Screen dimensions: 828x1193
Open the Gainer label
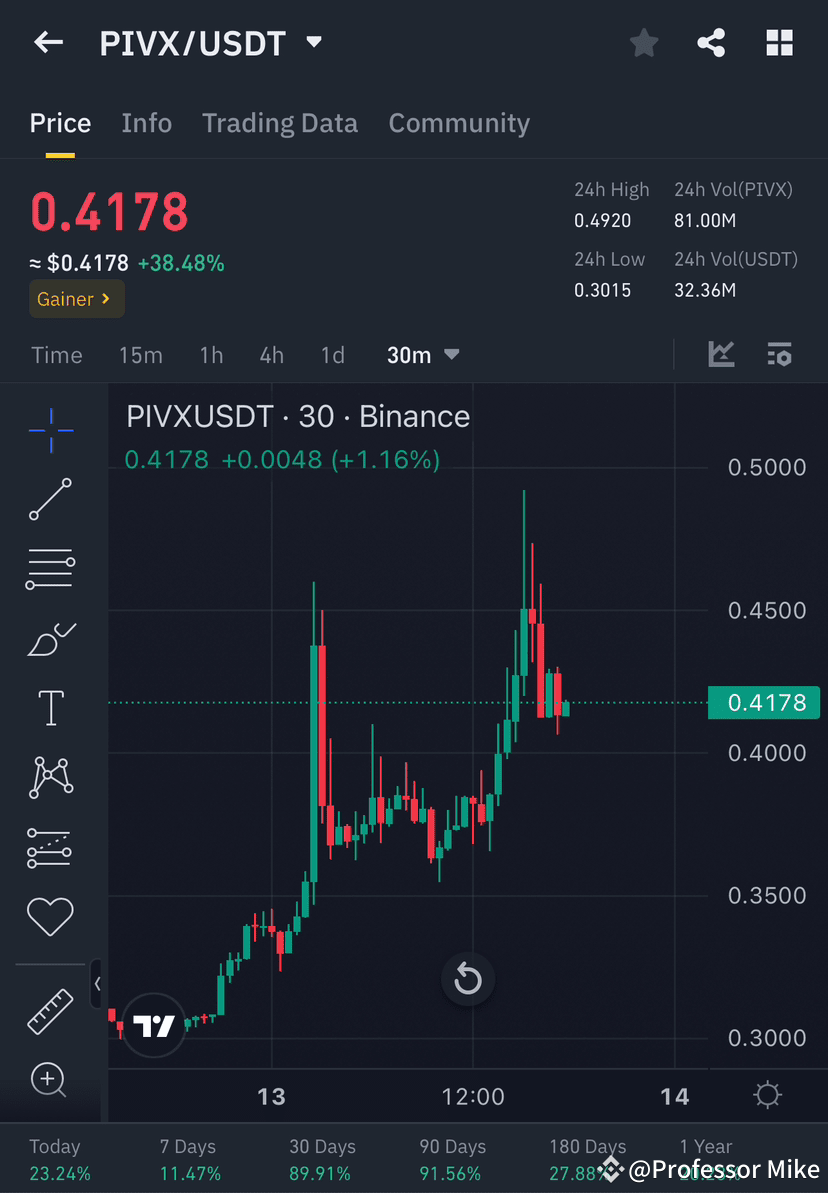[x=76, y=298]
